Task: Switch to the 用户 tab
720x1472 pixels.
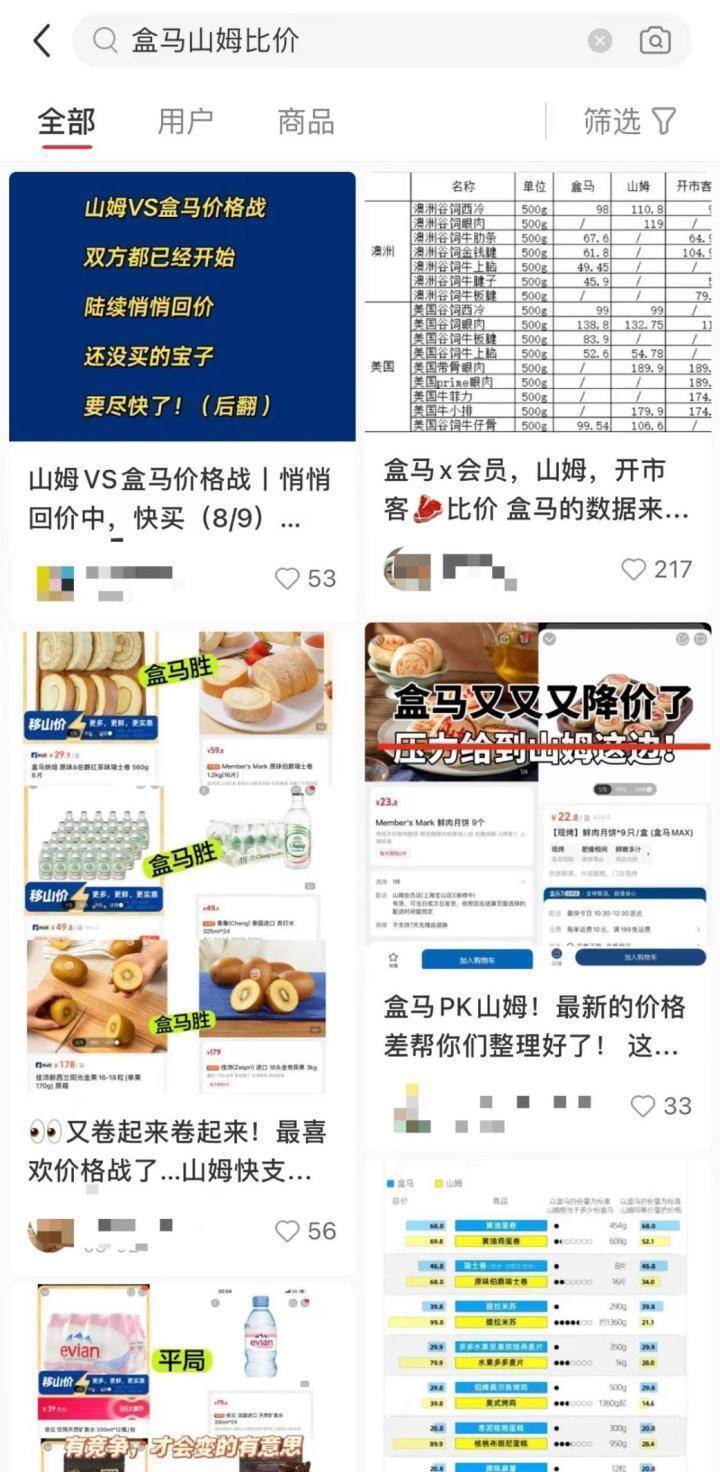Action: [185, 122]
